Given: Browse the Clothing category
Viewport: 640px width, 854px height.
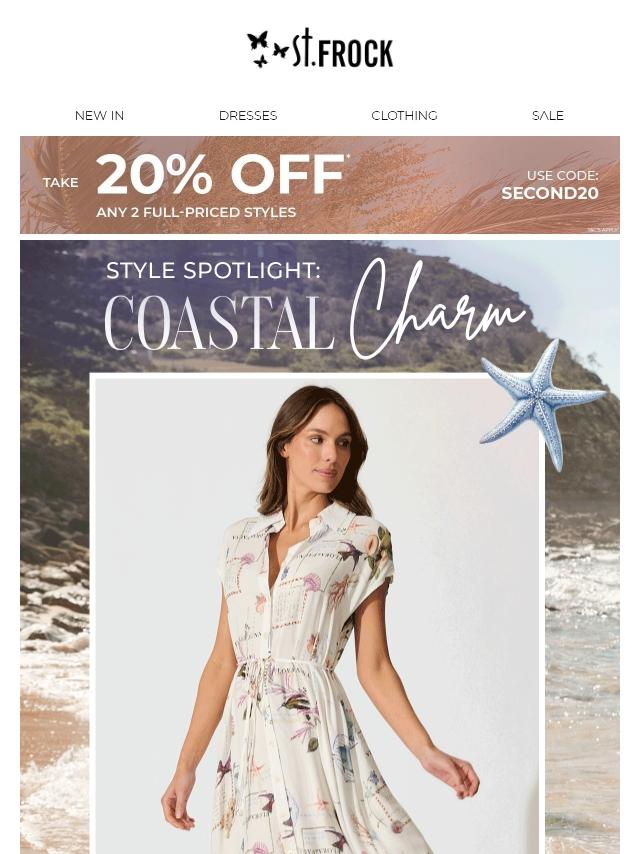Looking at the screenshot, I should 404,116.
